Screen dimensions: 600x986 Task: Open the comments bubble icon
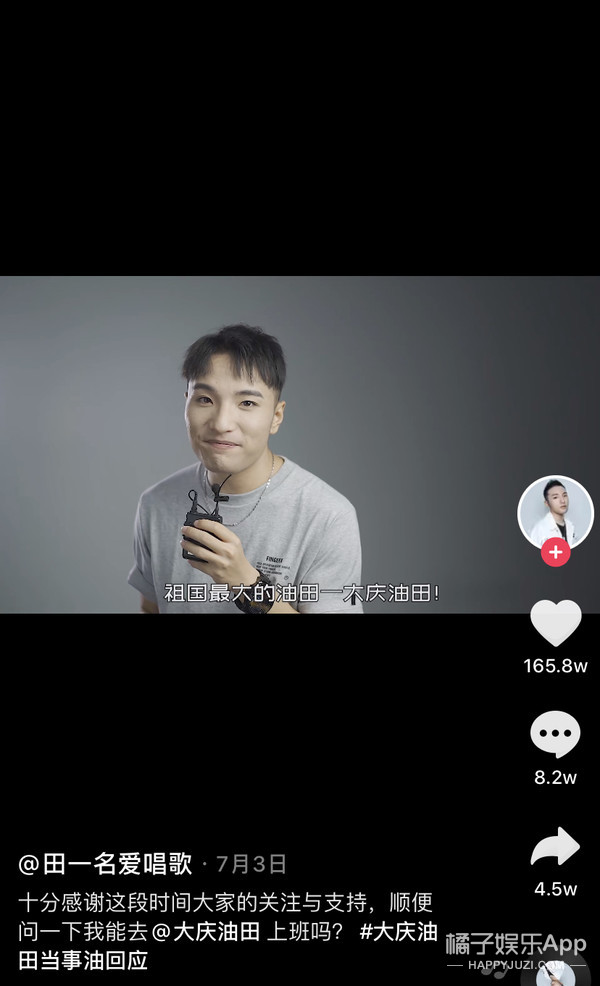pyautogui.click(x=555, y=735)
